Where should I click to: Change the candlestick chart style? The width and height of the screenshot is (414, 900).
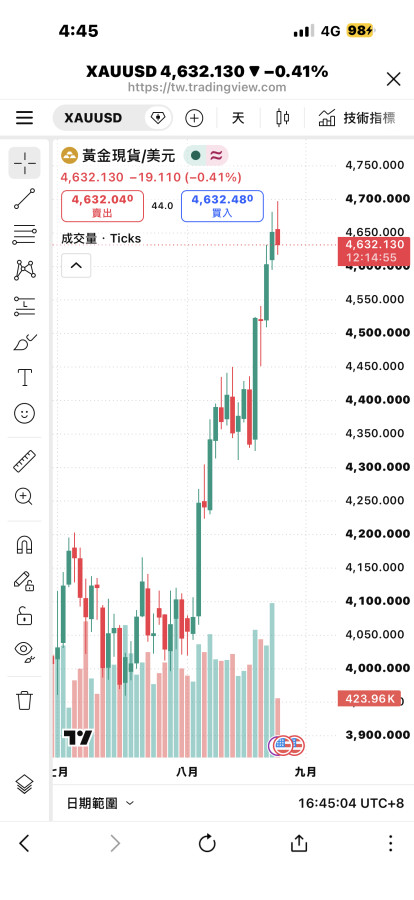click(x=283, y=118)
